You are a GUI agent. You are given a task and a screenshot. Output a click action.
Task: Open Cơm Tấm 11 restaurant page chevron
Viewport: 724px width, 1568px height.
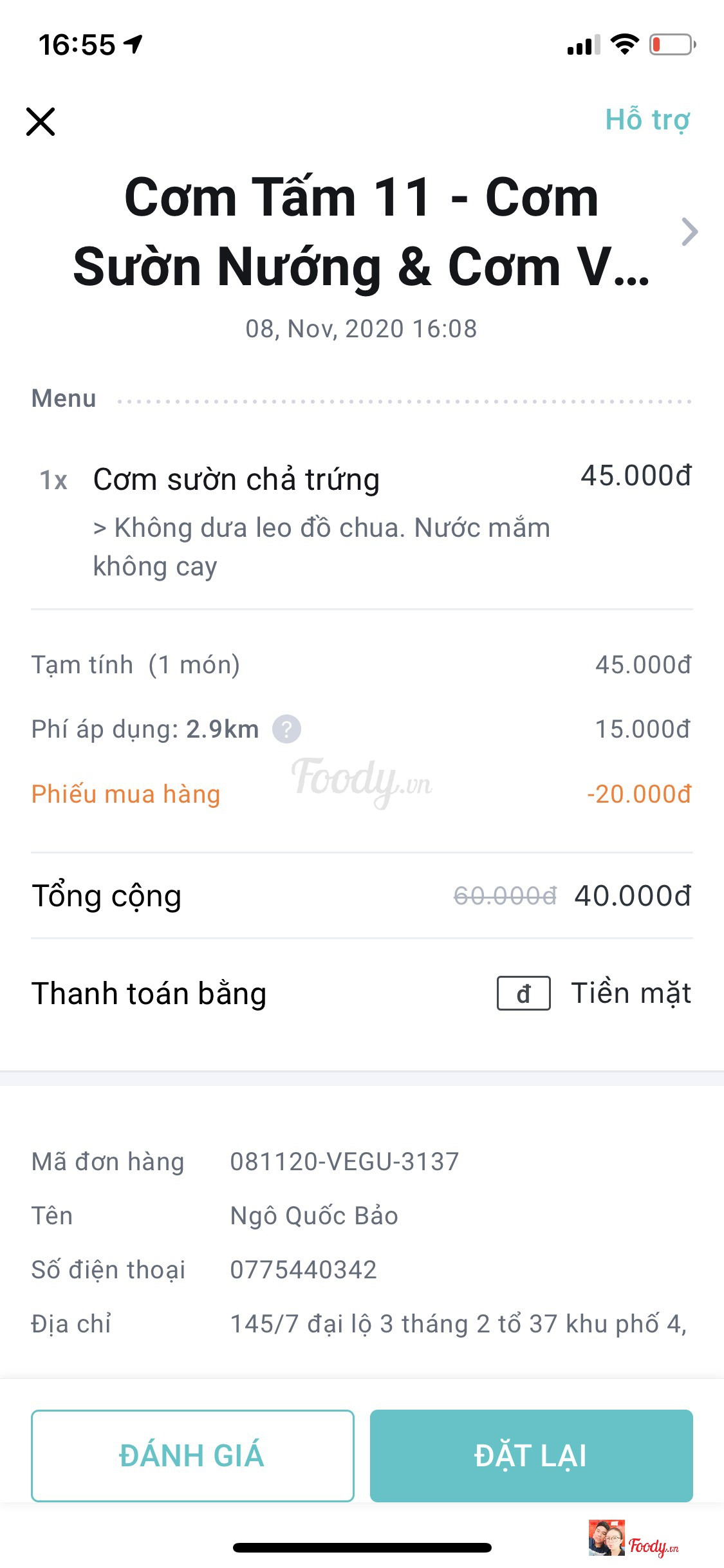pos(689,232)
